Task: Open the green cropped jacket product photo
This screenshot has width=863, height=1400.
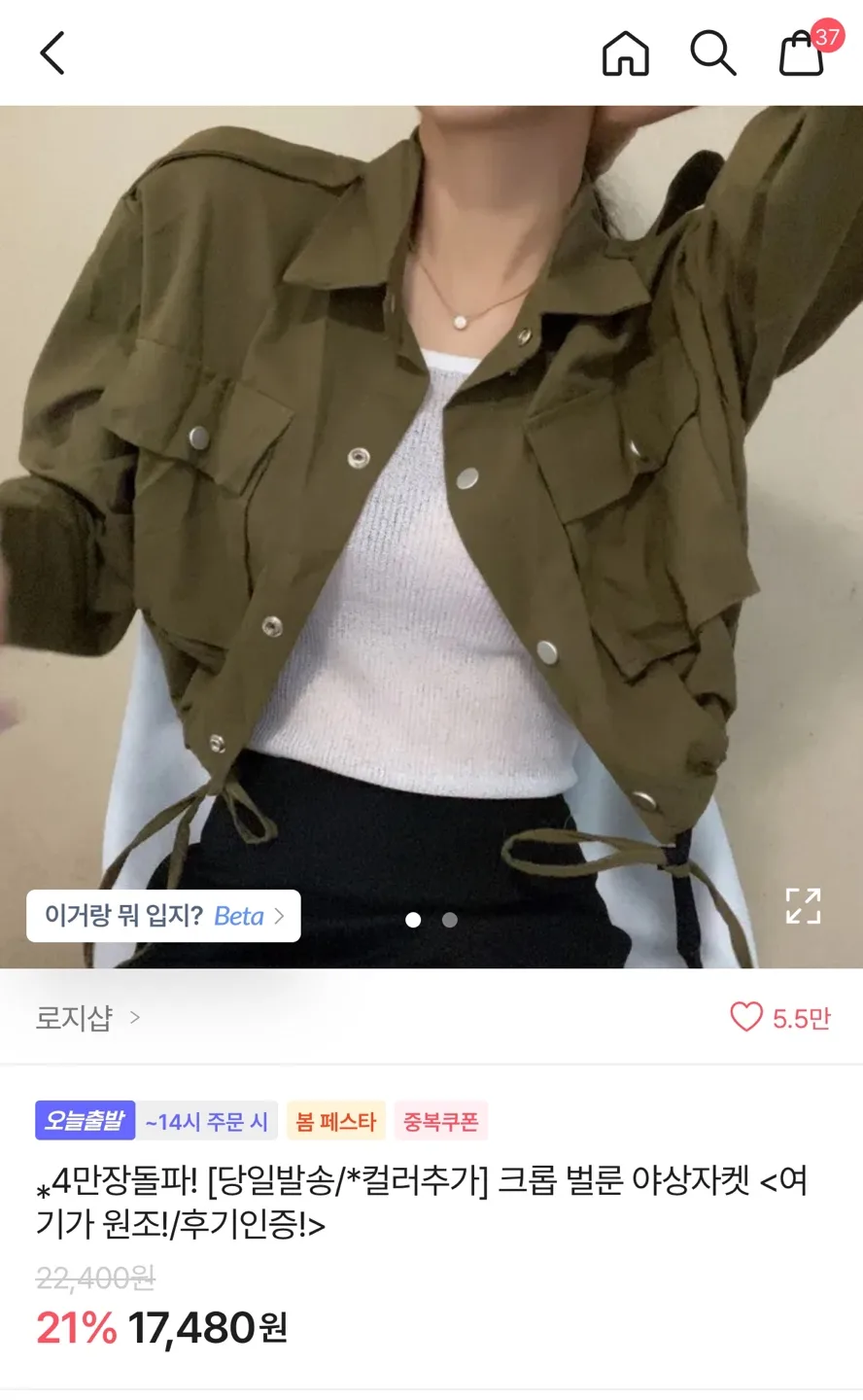Action: [x=431, y=506]
